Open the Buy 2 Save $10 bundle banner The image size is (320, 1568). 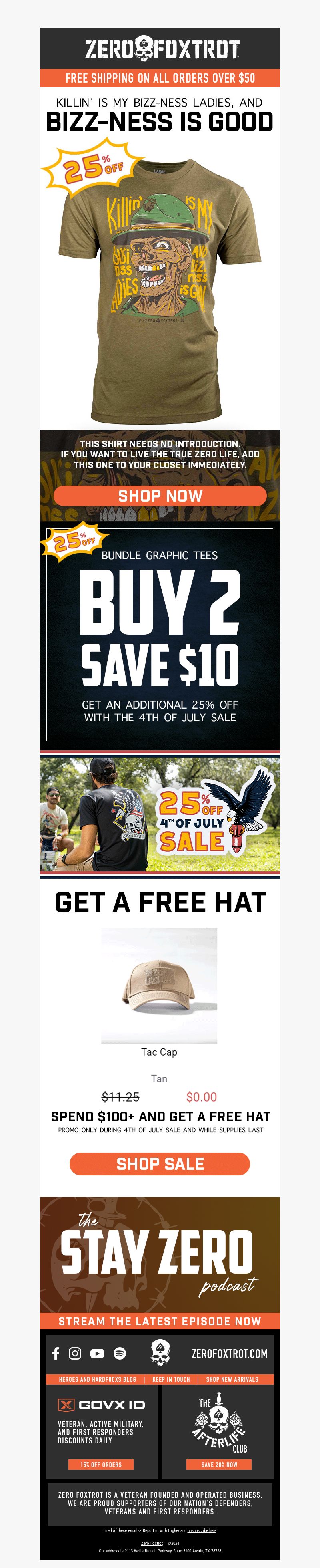pyautogui.click(x=160, y=637)
